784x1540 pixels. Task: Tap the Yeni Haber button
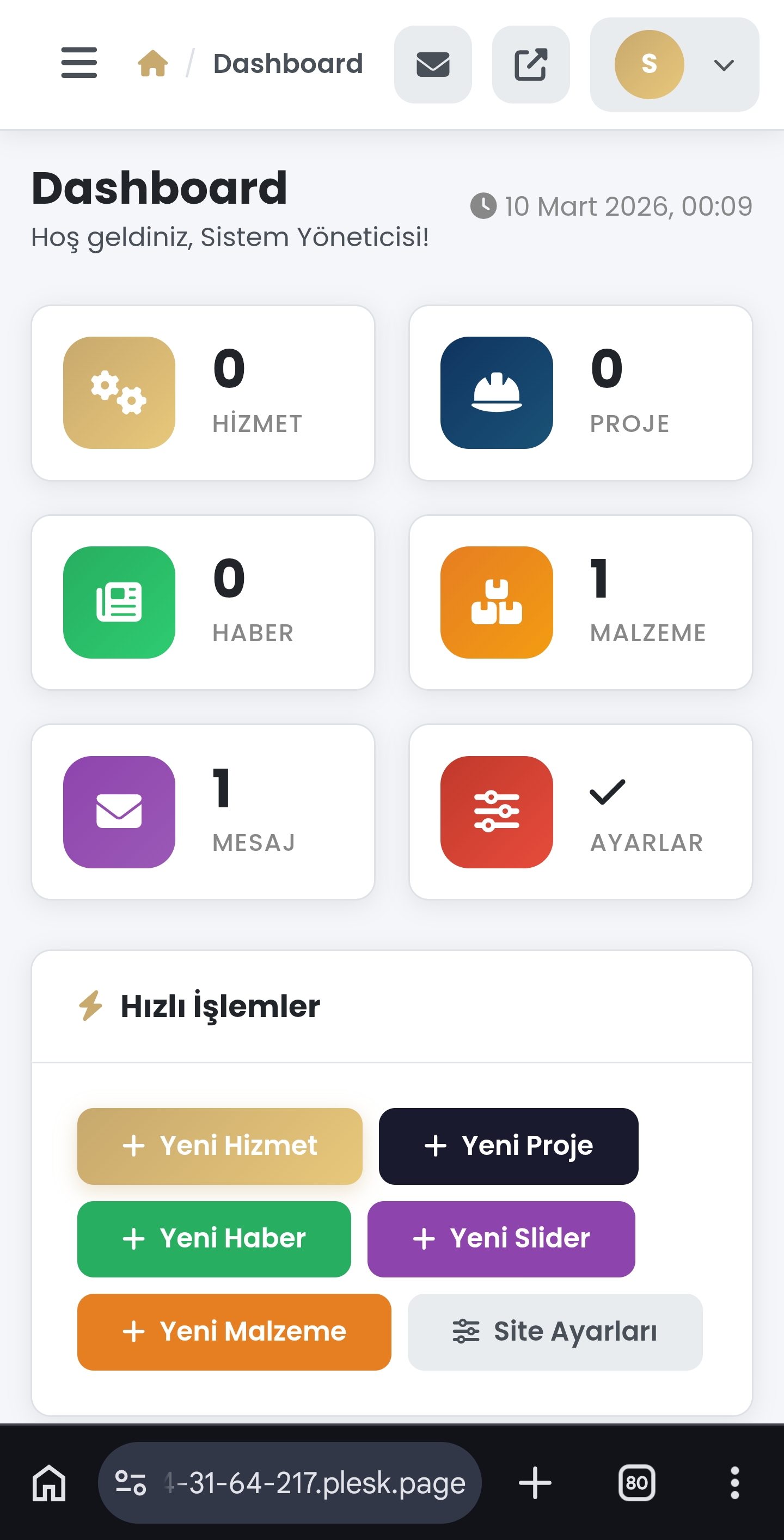click(x=214, y=1239)
